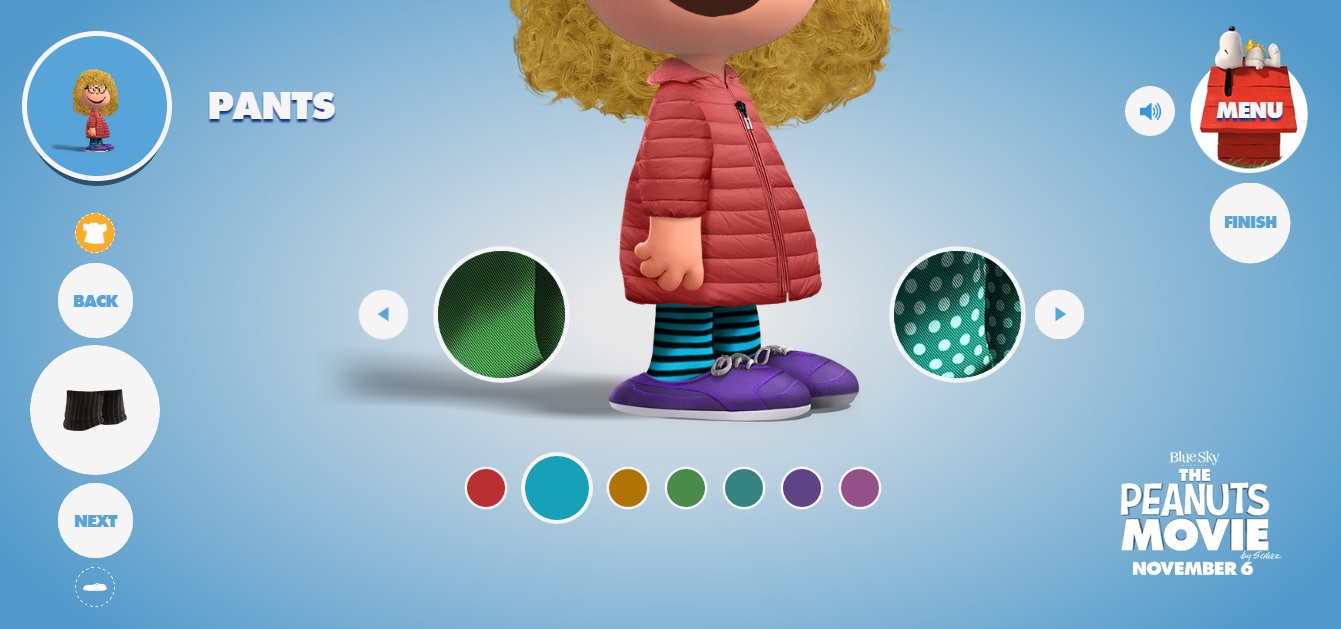
Task: Jump to the shoes category icon
Action: click(95, 587)
